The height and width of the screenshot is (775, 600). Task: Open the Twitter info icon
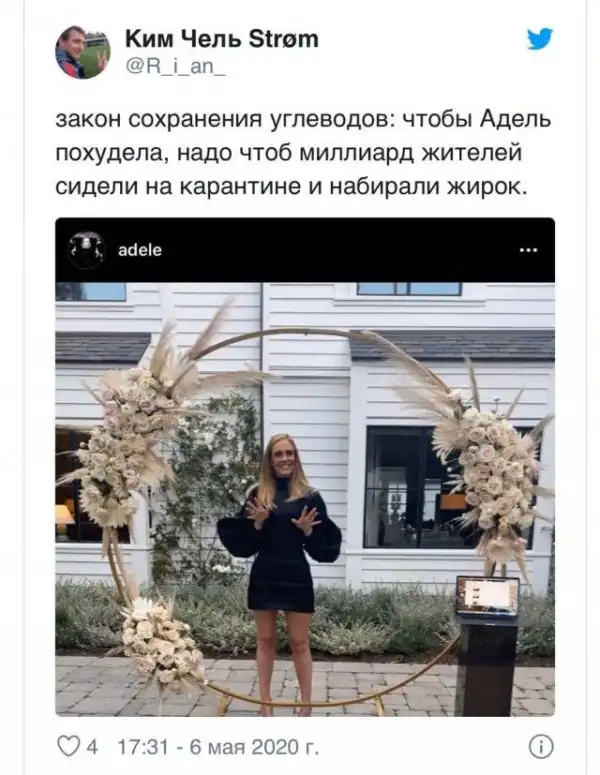click(x=540, y=747)
